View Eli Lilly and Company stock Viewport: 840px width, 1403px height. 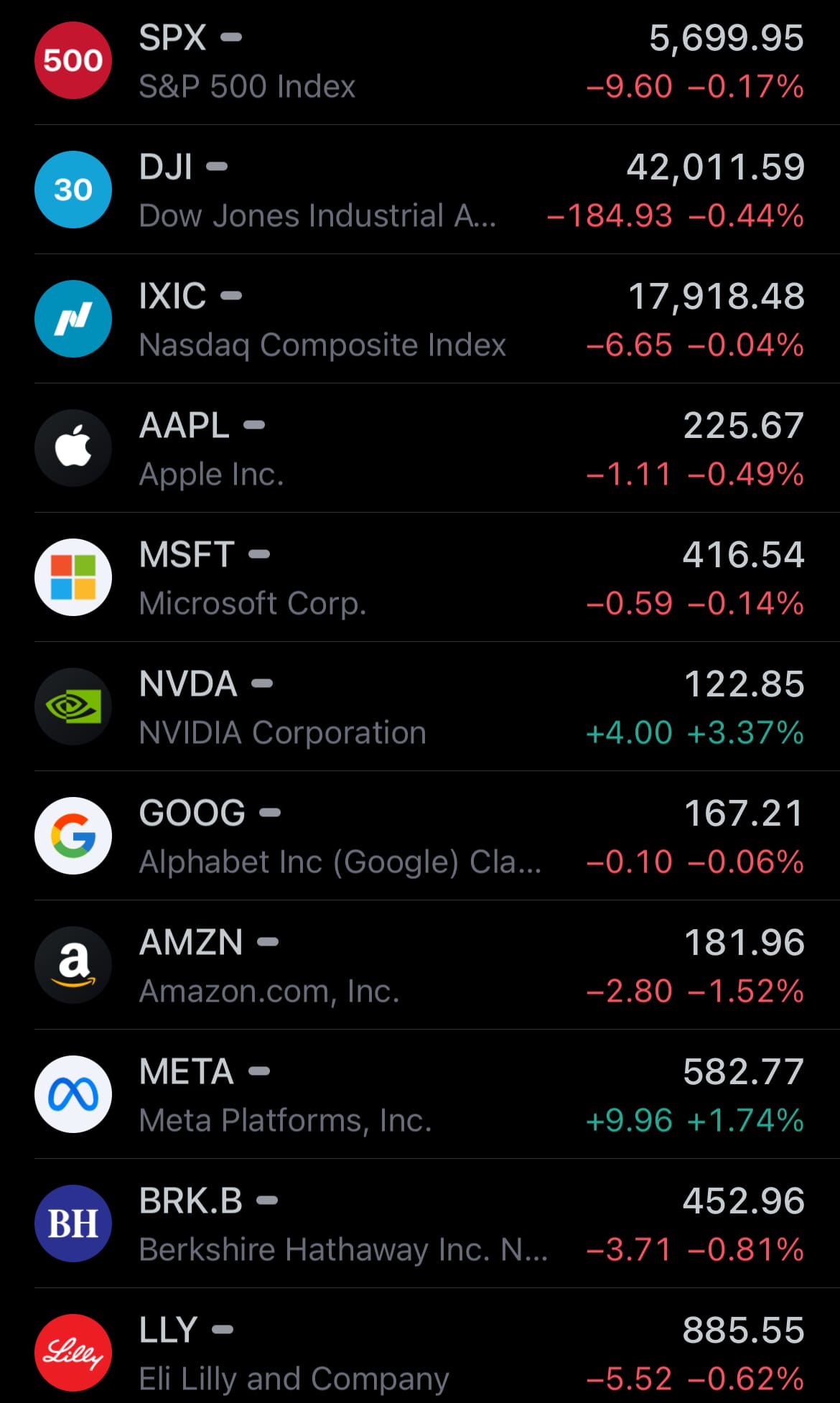click(x=420, y=1346)
